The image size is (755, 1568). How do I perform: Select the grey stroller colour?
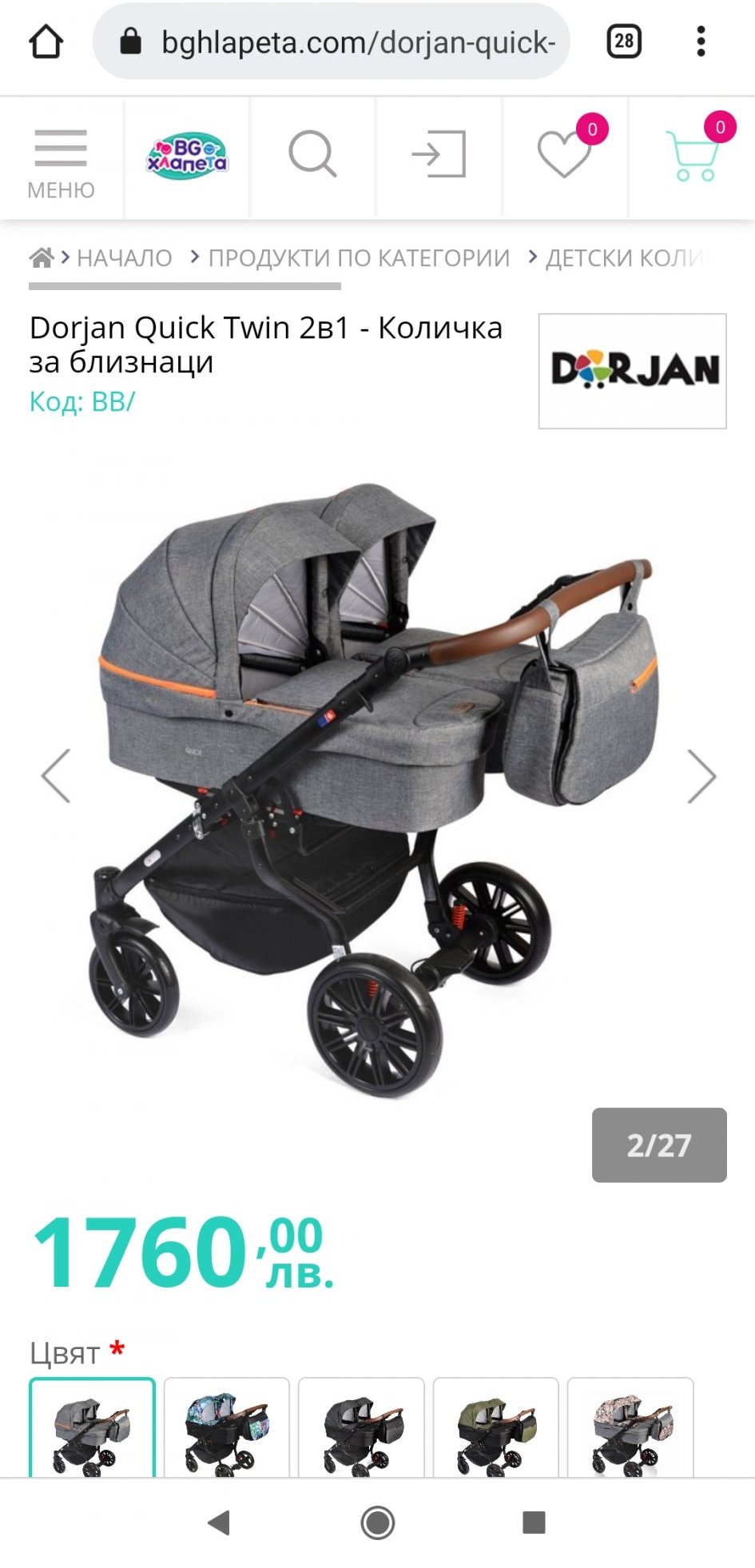pos(92,1429)
